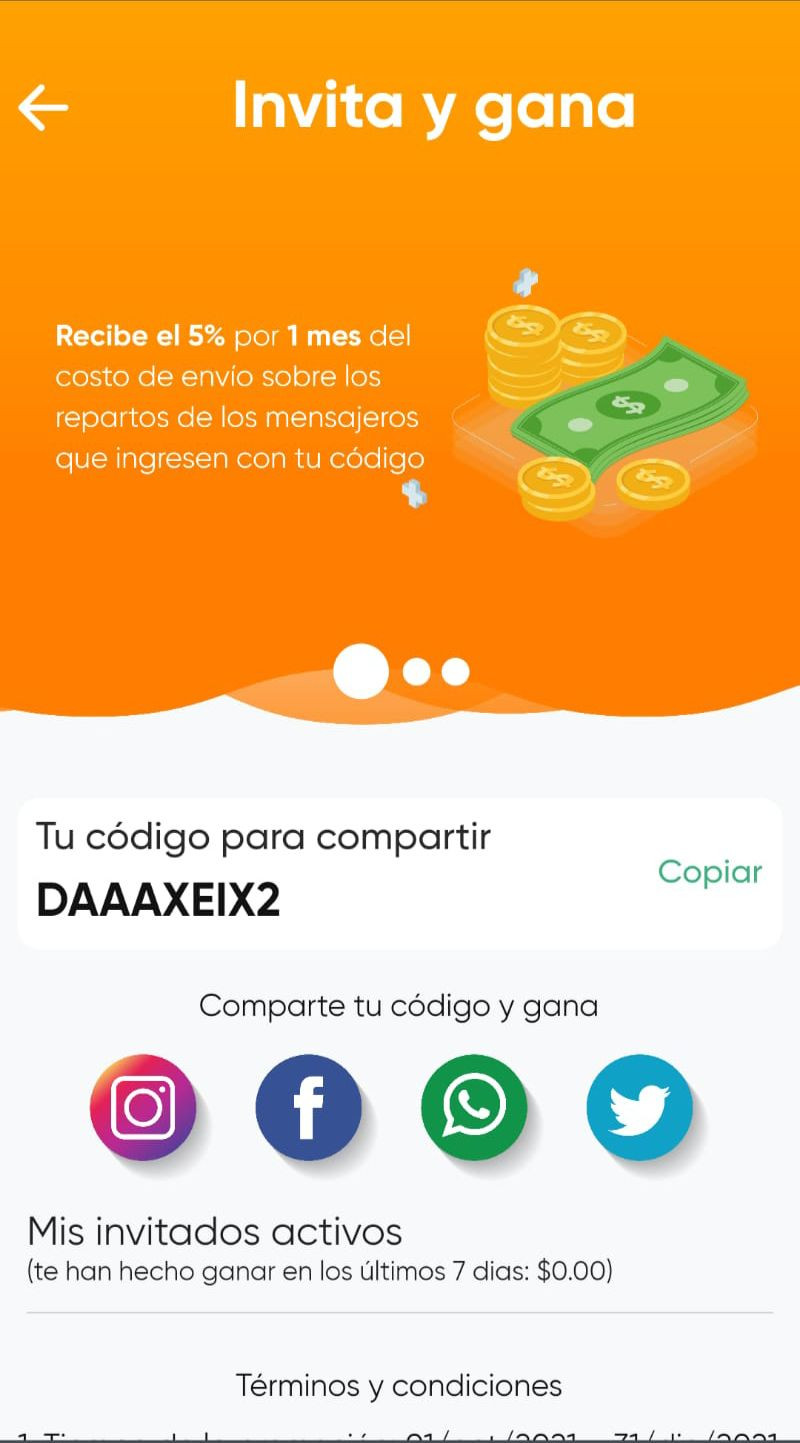Tweet your code with Twitter icon

[x=640, y=1107]
